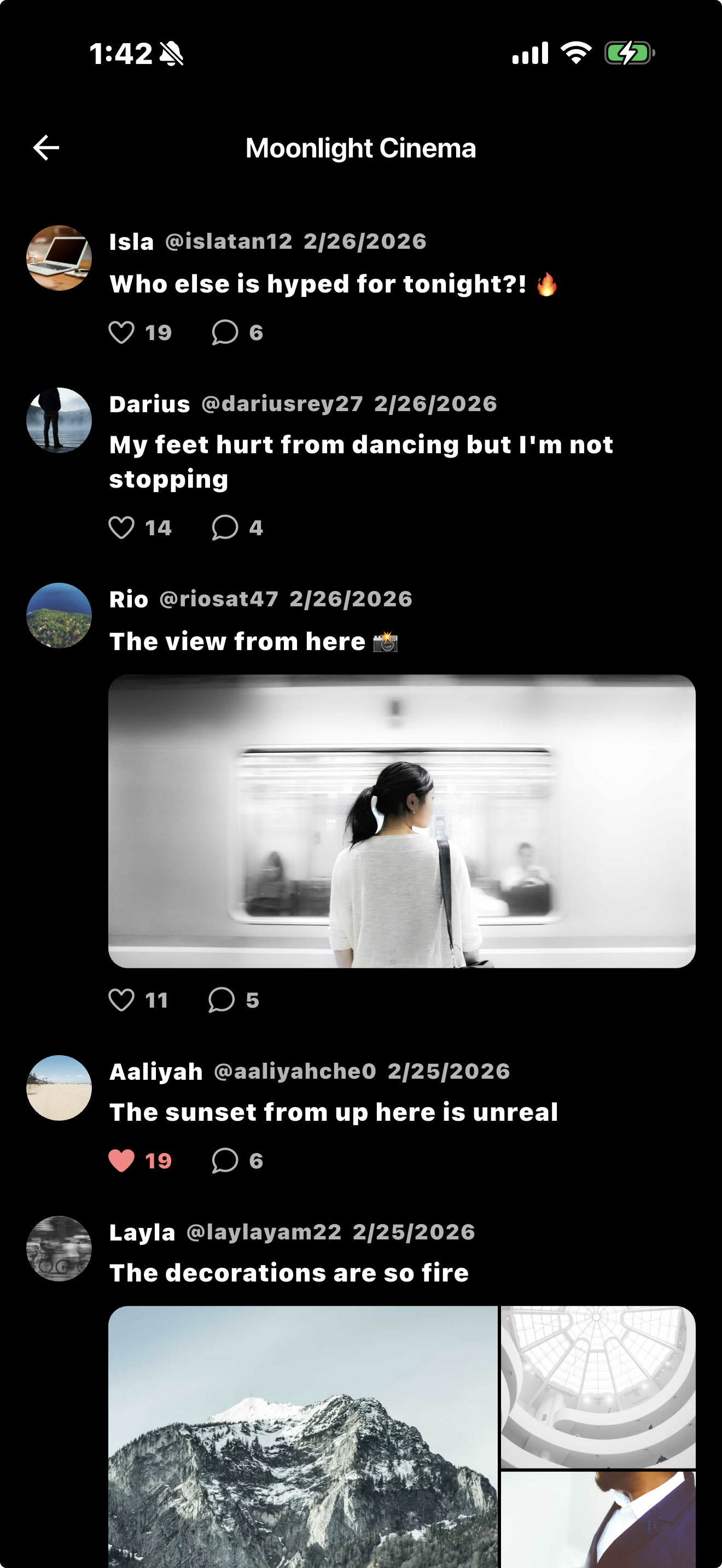Open Layla's mountain photo
The image size is (722, 1568).
302,1437
